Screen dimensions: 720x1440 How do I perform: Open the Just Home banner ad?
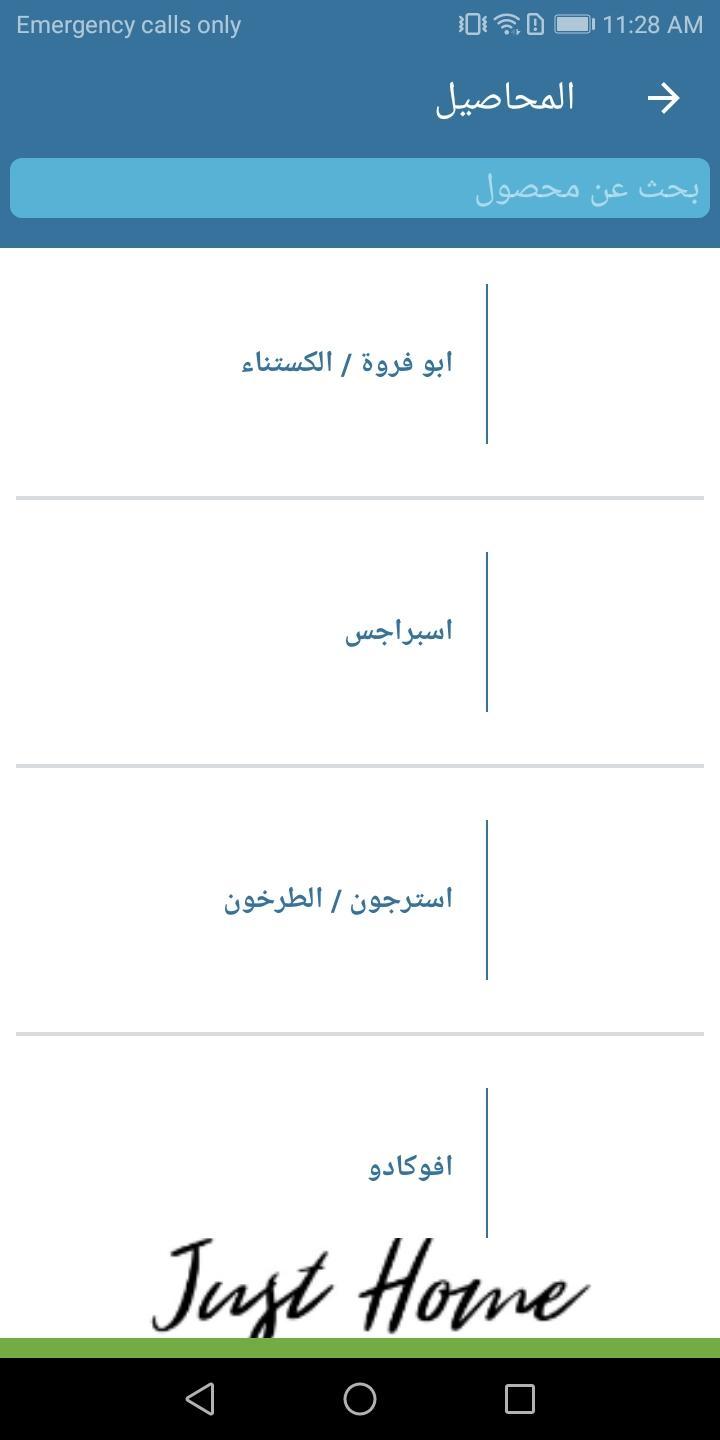370,1290
